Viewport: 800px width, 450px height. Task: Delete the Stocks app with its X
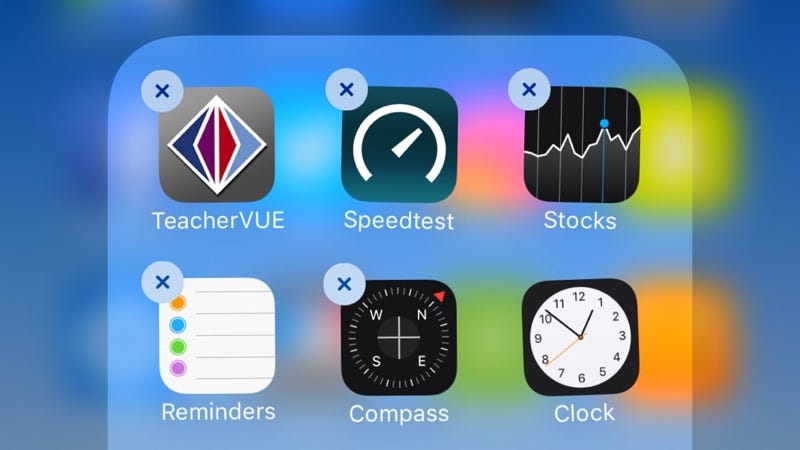coord(529,90)
